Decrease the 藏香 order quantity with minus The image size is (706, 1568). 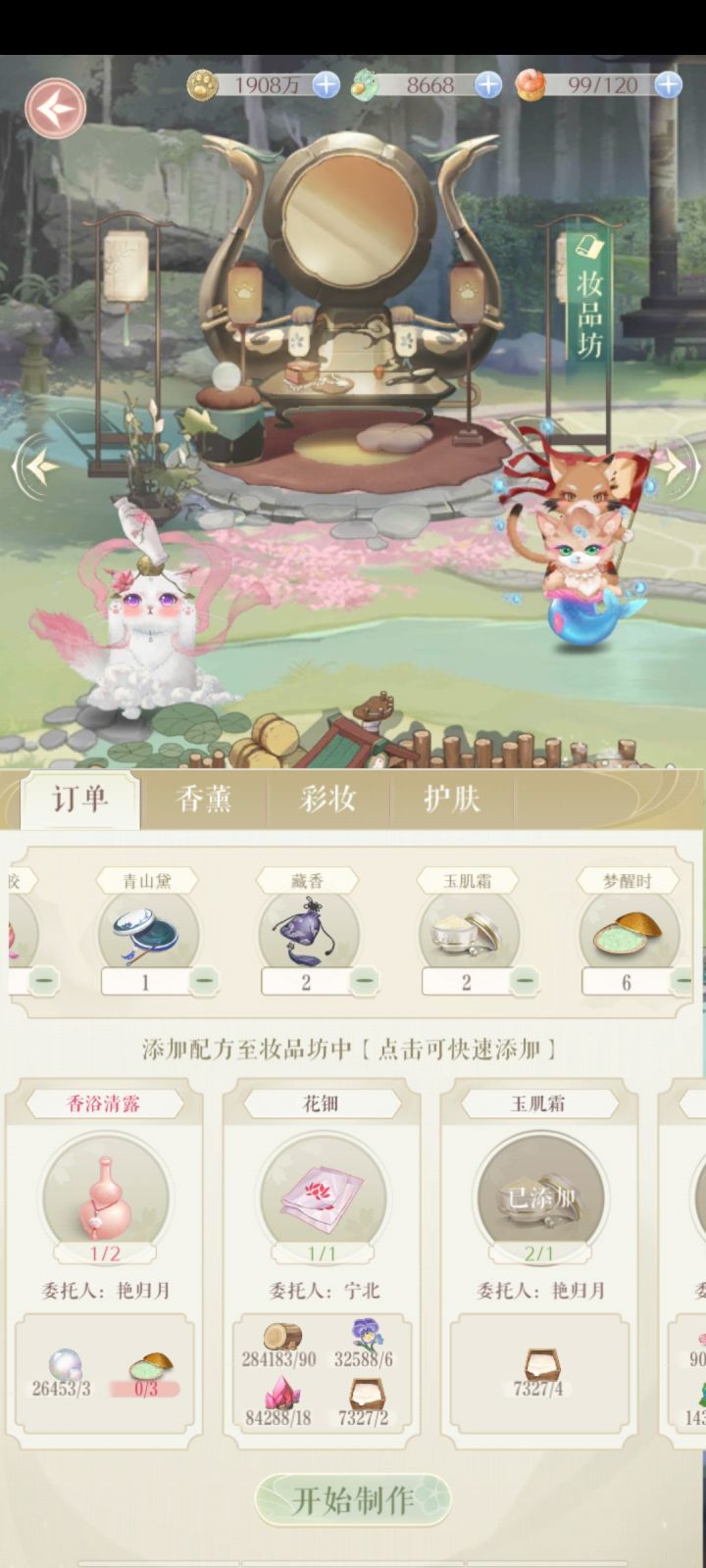(364, 983)
